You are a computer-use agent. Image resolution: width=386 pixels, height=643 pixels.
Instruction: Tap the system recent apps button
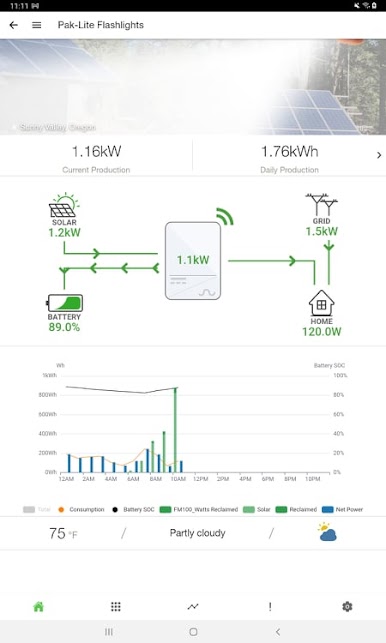click(x=109, y=632)
